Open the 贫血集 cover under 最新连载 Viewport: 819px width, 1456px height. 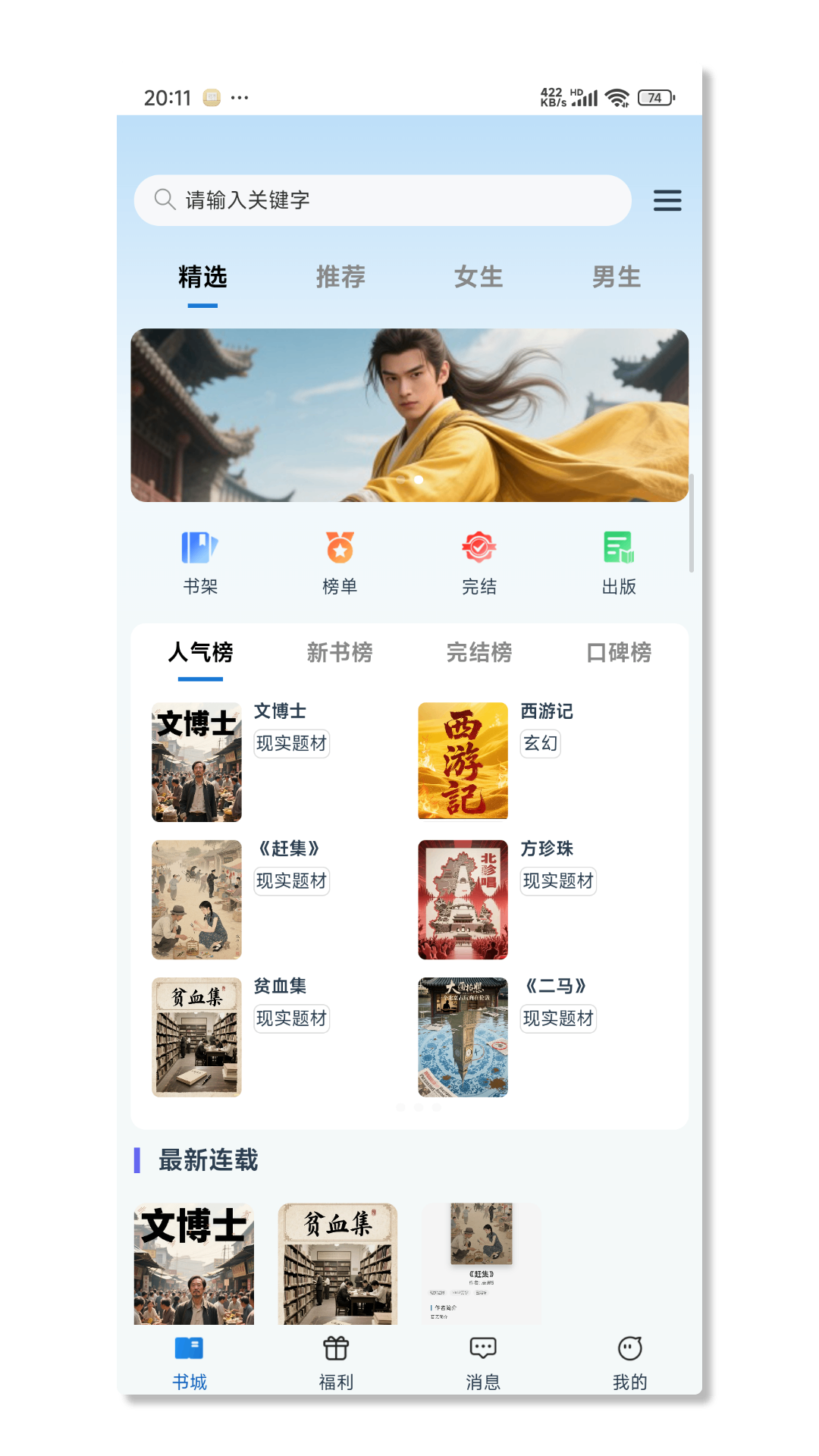coord(336,1263)
